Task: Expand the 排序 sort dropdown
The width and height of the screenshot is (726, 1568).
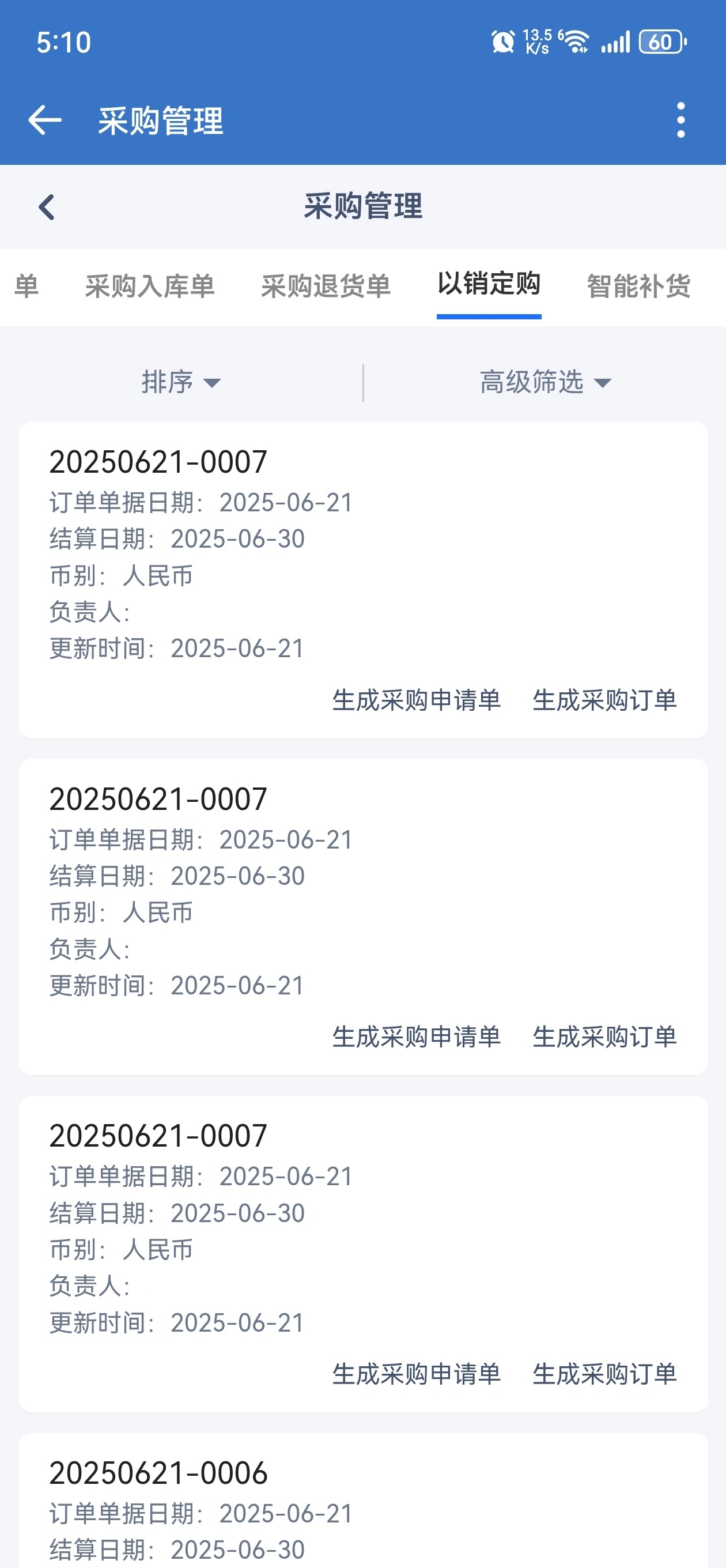Action: (x=181, y=382)
